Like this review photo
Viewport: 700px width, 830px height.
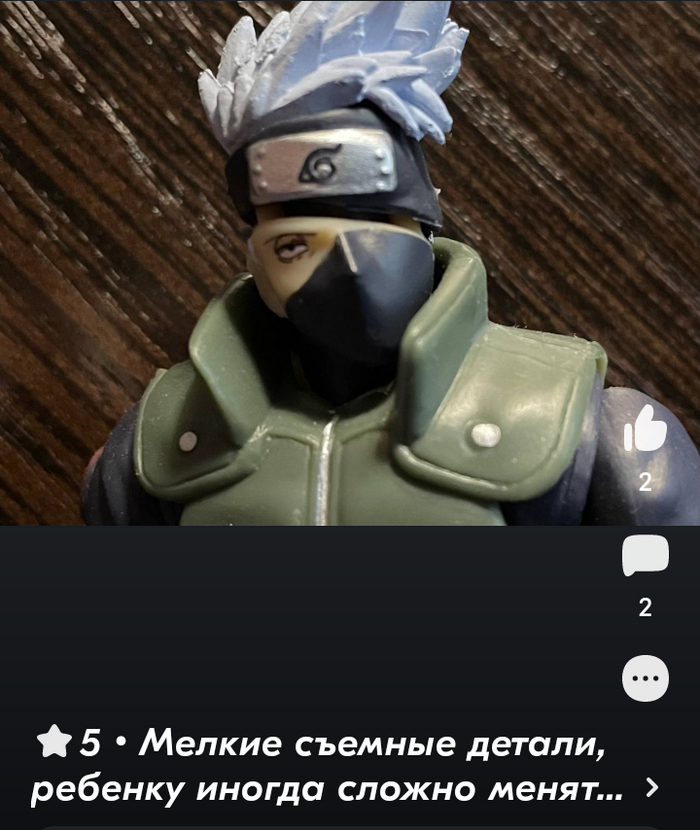click(645, 431)
